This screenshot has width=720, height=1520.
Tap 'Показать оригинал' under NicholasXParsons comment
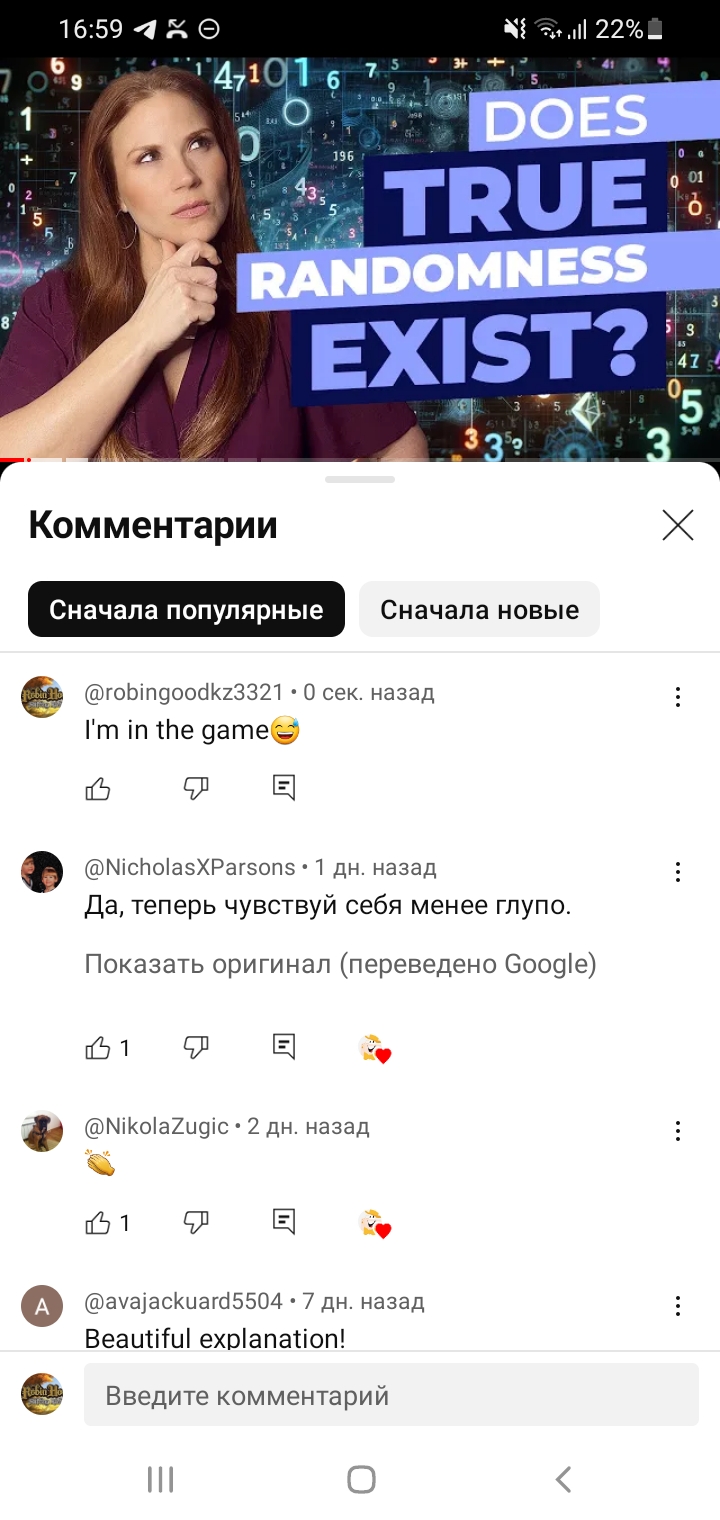point(340,964)
